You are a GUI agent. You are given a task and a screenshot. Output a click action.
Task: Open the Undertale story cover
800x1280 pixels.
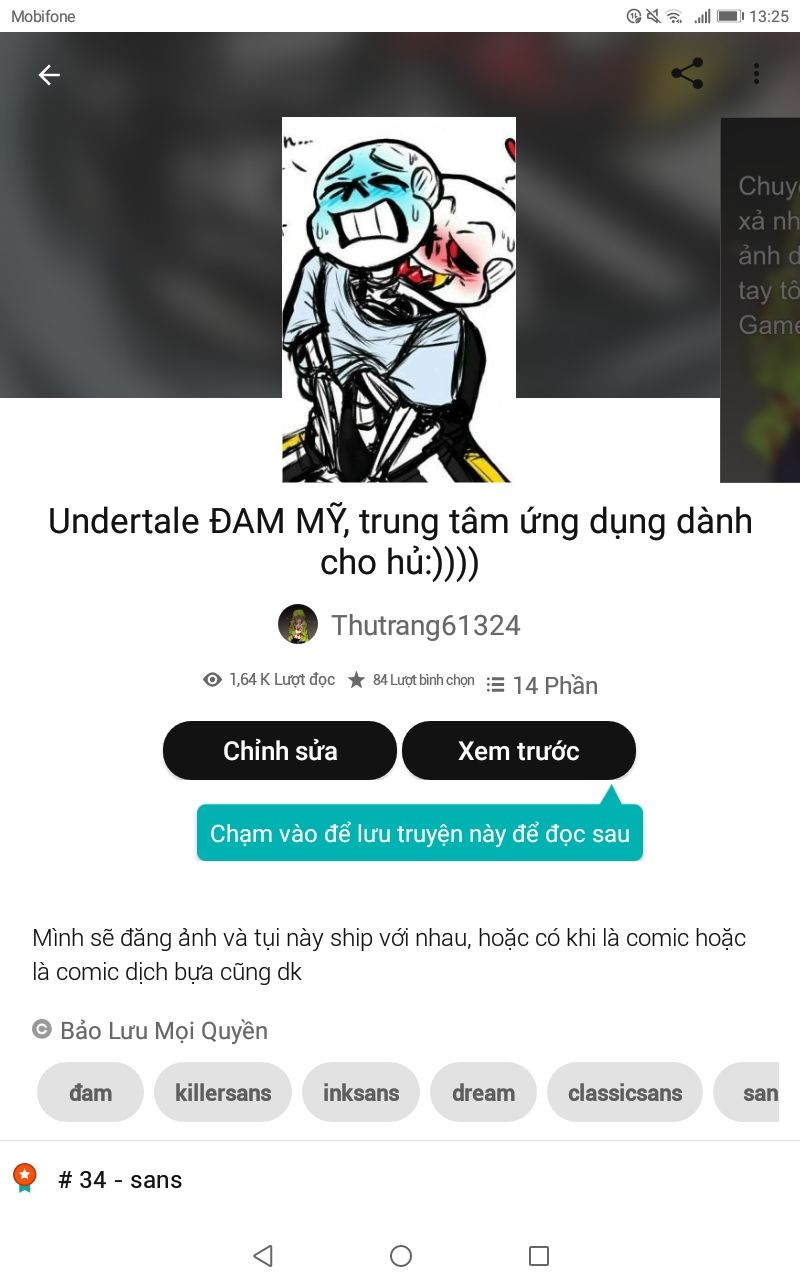(x=398, y=299)
